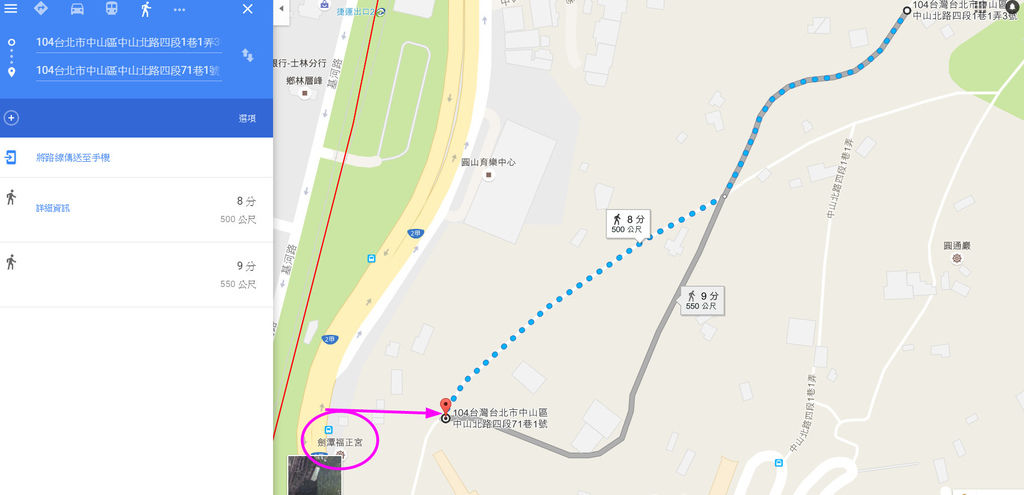Select the recommended travel mode icon
Screen dimensions: 1024x495
(41, 9)
